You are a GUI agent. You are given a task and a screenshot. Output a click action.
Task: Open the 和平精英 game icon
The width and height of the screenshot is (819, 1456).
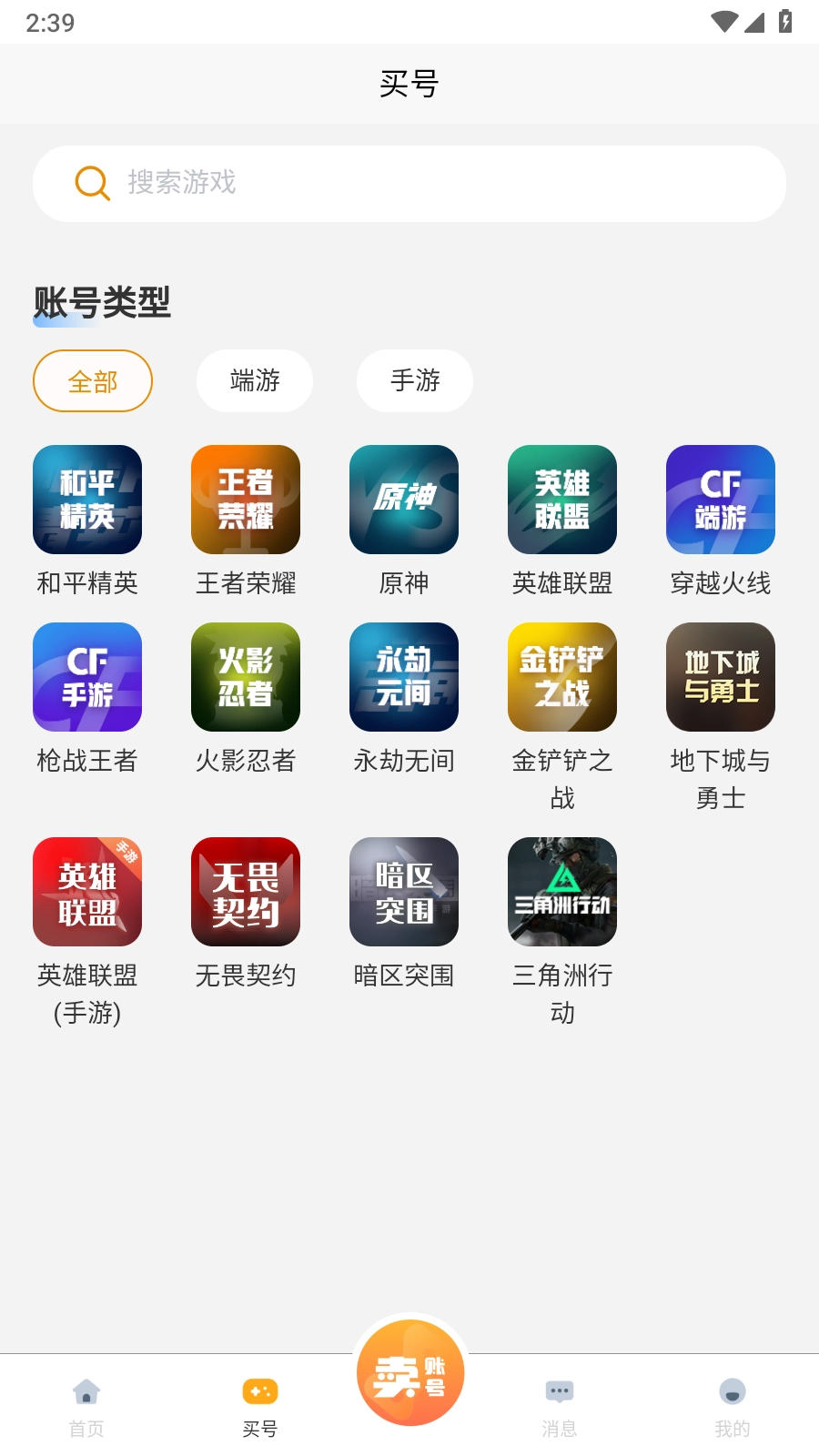tap(87, 500)
